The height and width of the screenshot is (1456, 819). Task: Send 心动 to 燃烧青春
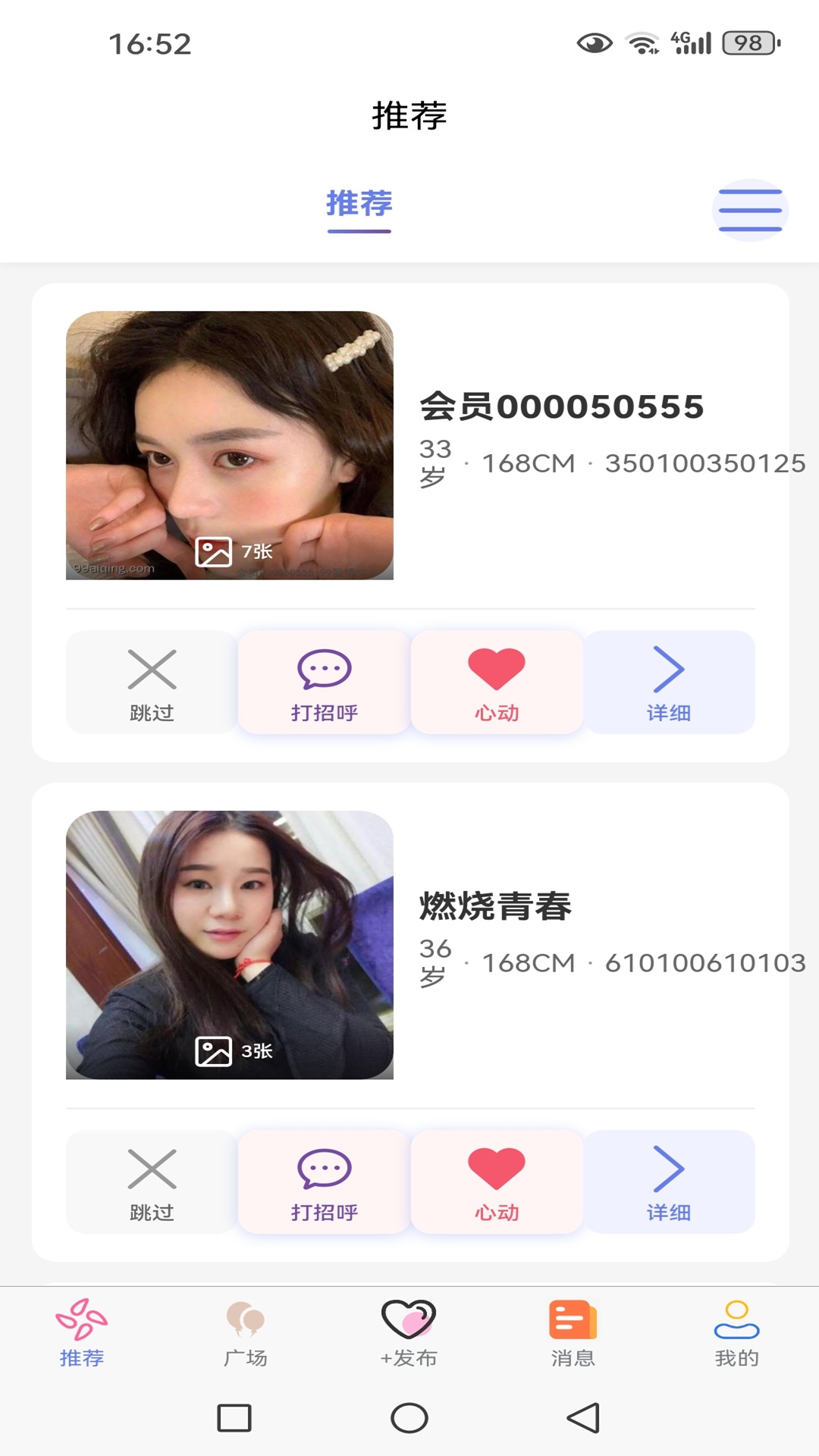497,1182
